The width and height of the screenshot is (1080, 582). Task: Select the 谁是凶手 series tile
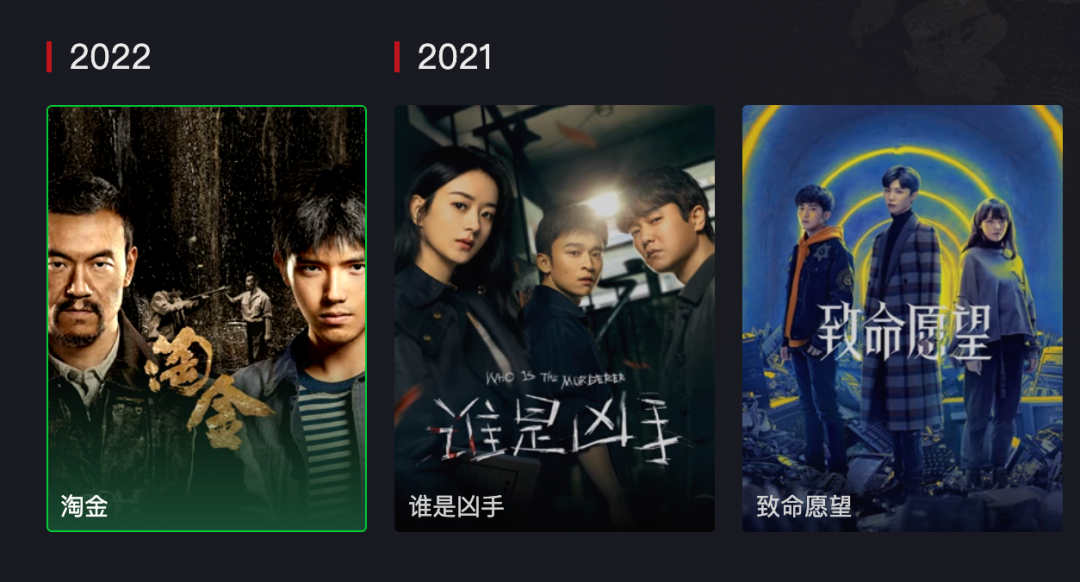554,318
